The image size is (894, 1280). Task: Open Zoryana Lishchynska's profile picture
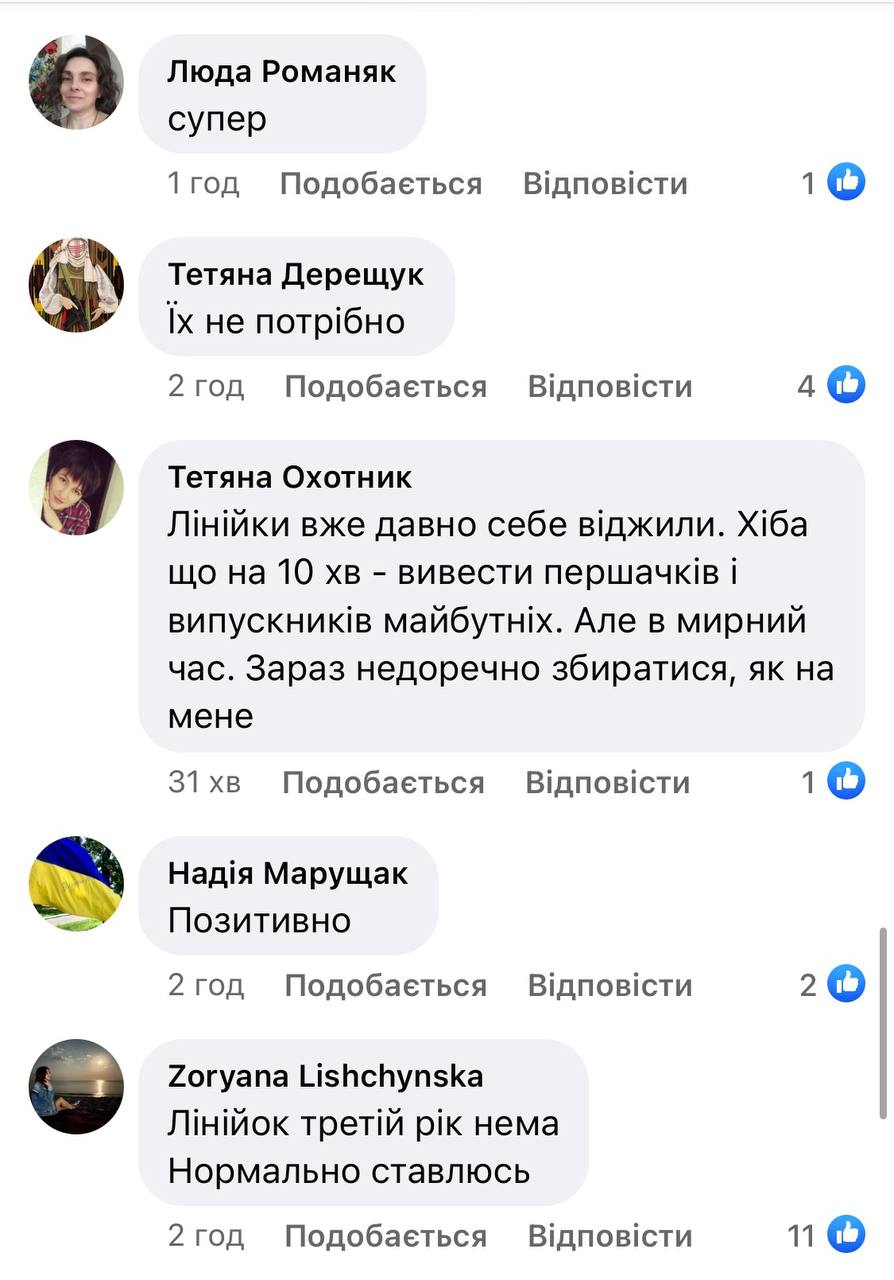tap(76, 1087)
